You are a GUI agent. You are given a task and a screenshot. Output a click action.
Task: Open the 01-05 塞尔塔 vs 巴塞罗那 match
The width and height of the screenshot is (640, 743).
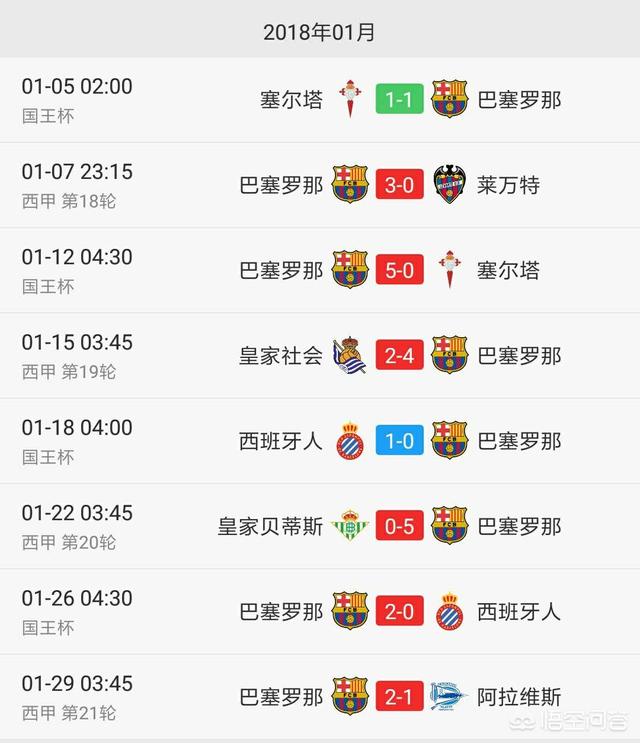(320, 100)
